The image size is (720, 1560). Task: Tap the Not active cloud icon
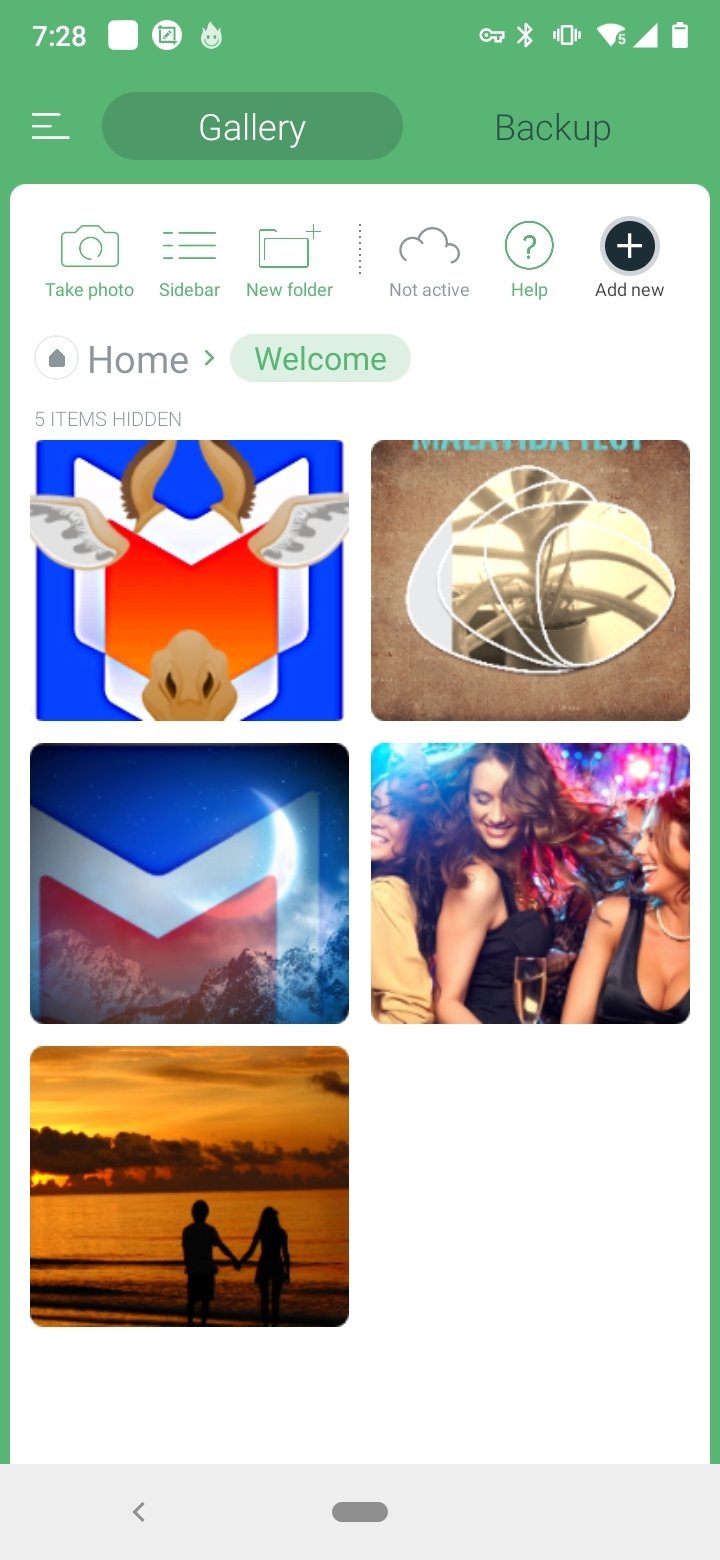point(429,262)
